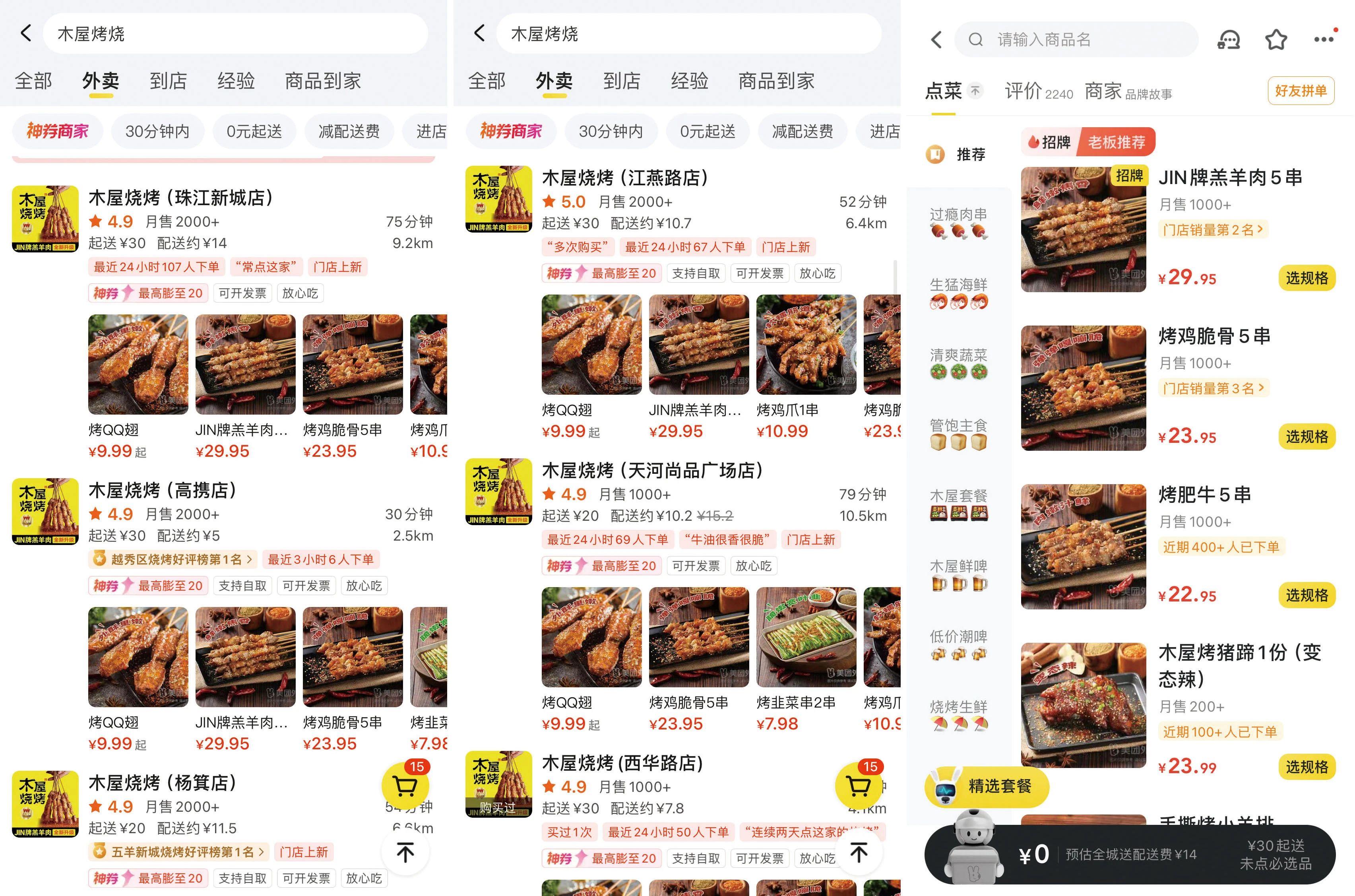1355x896 pixels.
Task: Select the 木屋鲜啤 menu category
Action: (x=958, y=574)
